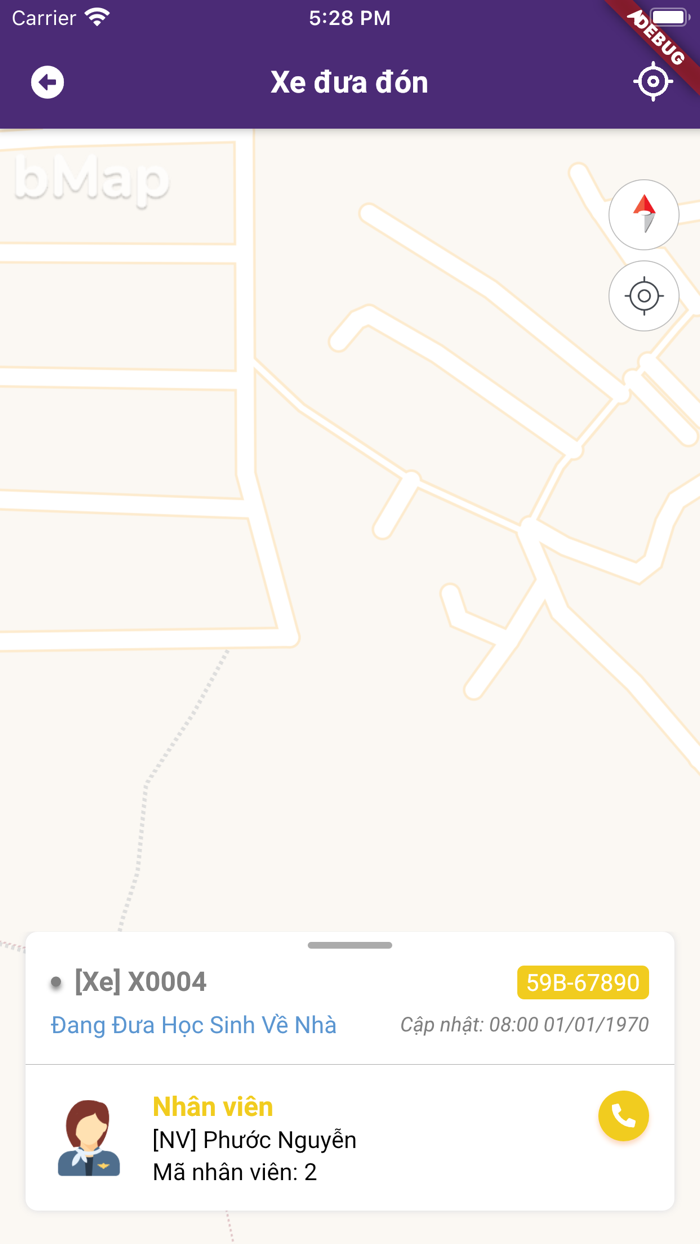
Task: Go back using the header arrow
Action: (x=47, y=82)
